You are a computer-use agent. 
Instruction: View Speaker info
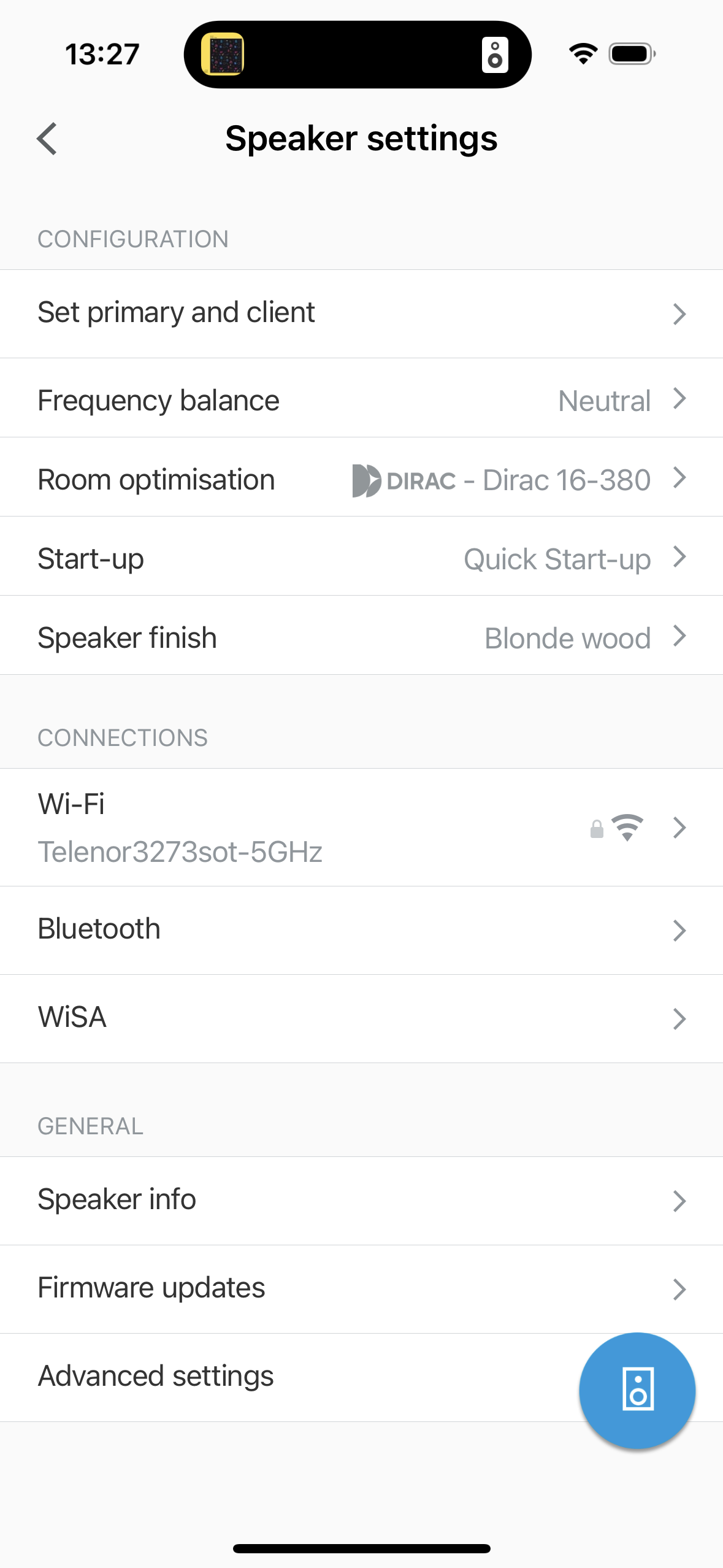click(361, 1200)
